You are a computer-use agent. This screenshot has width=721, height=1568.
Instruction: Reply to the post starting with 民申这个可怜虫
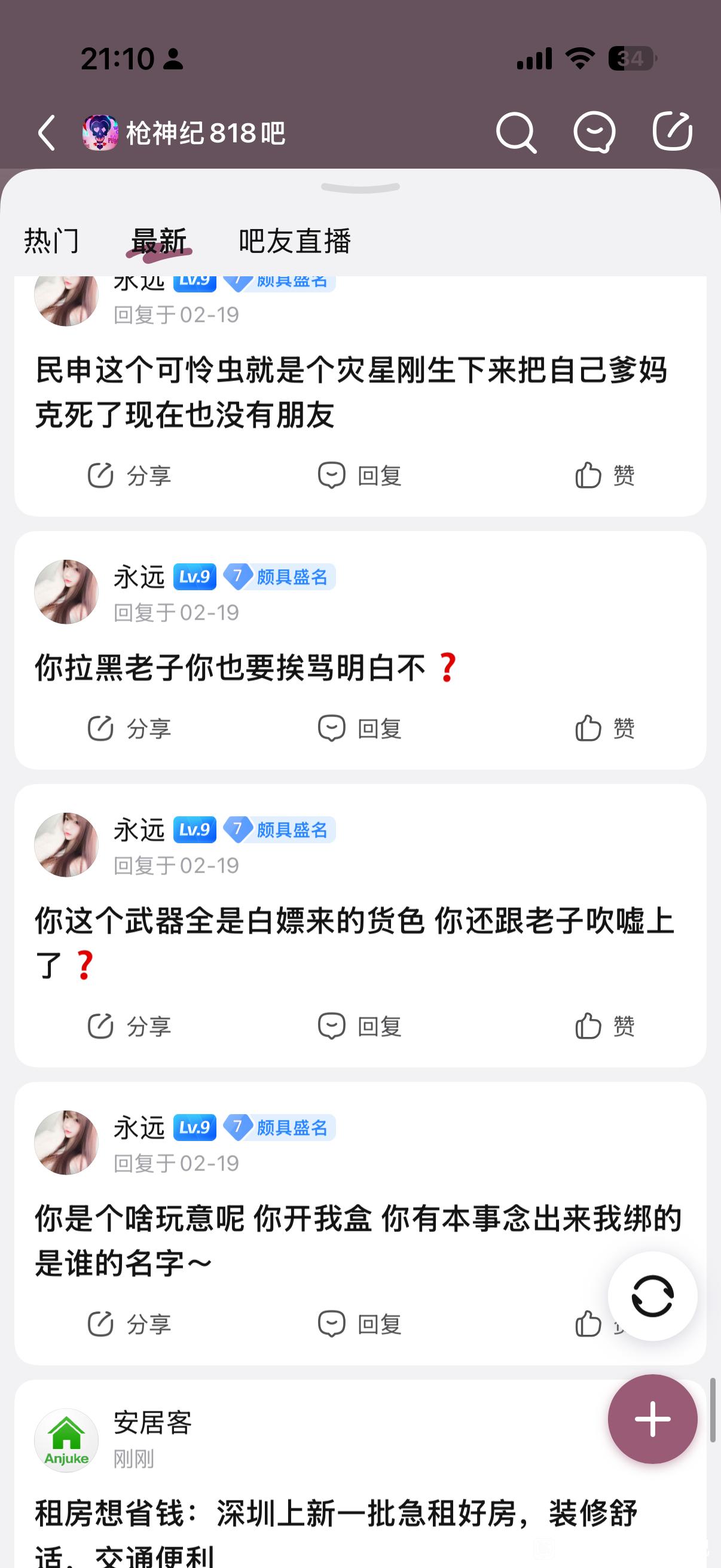[x=359, y=475]
